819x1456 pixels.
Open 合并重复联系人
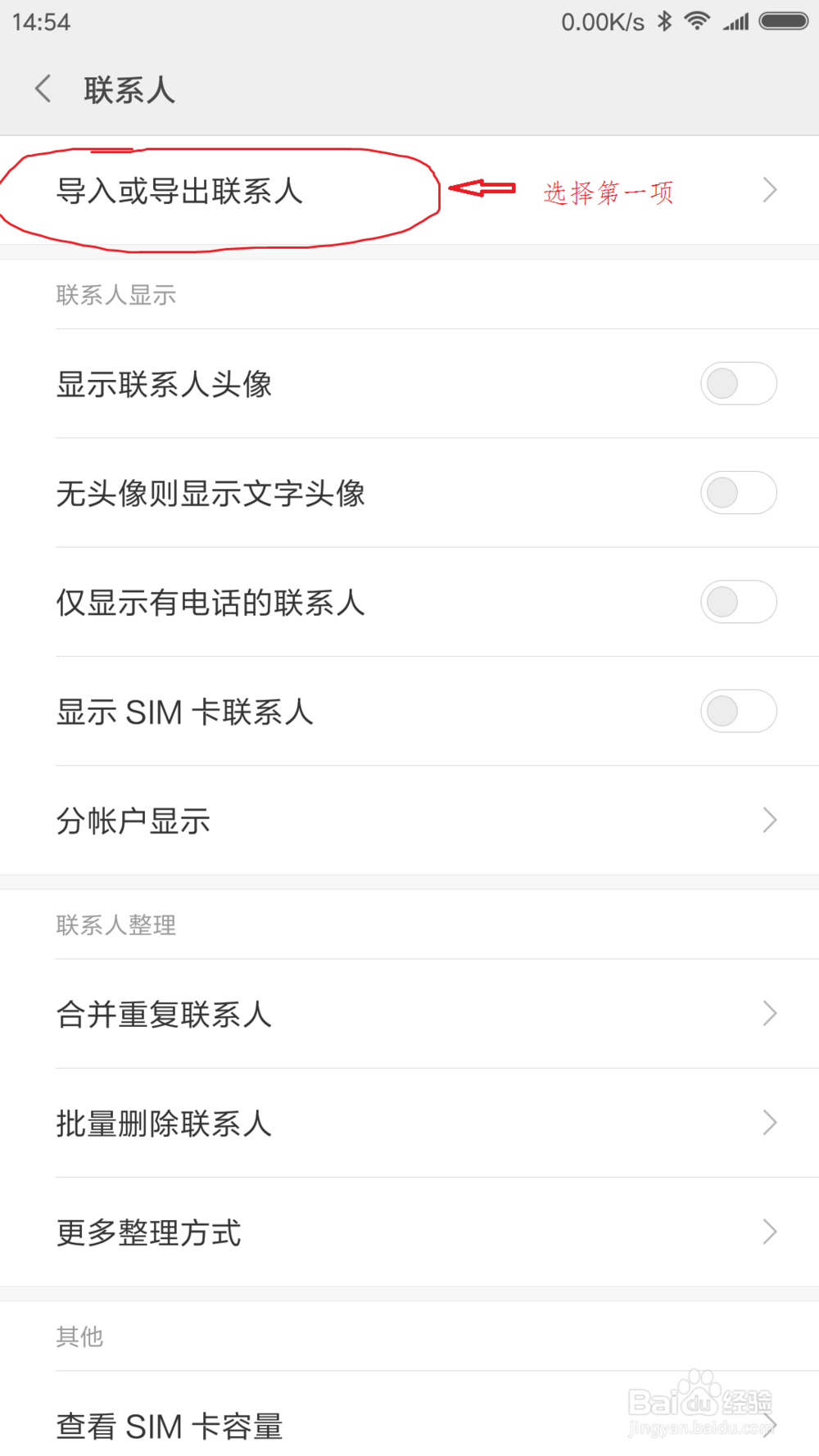409,1014
